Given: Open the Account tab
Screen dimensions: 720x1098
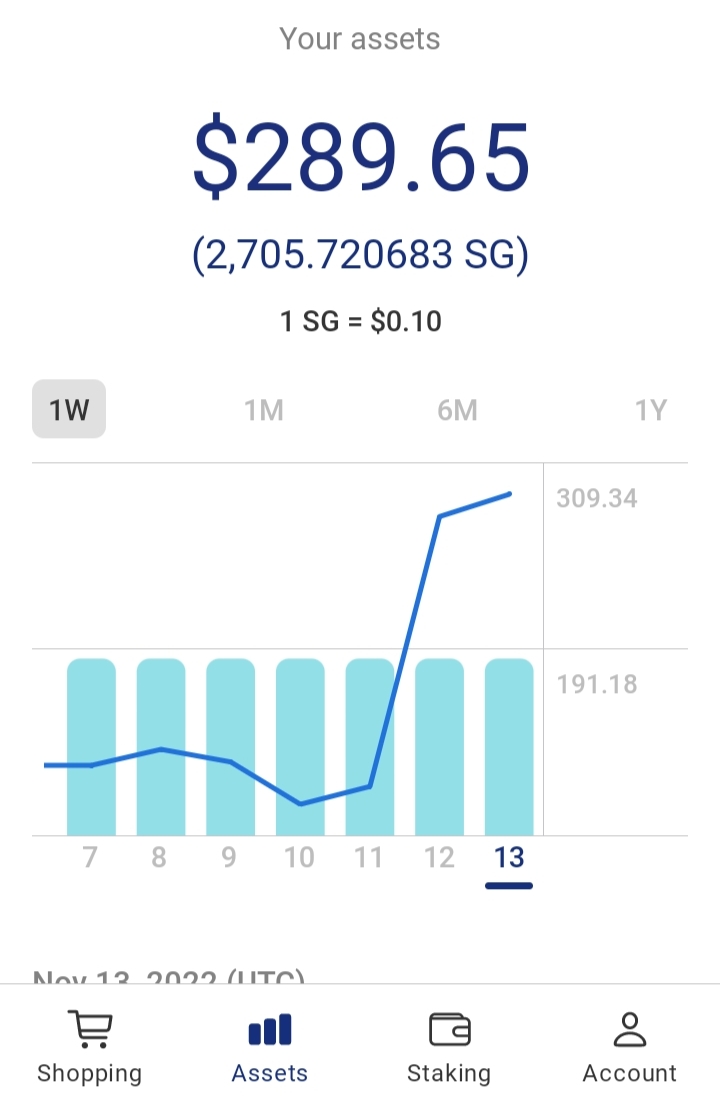Looking at the screenshot, I should (630, 1046).
